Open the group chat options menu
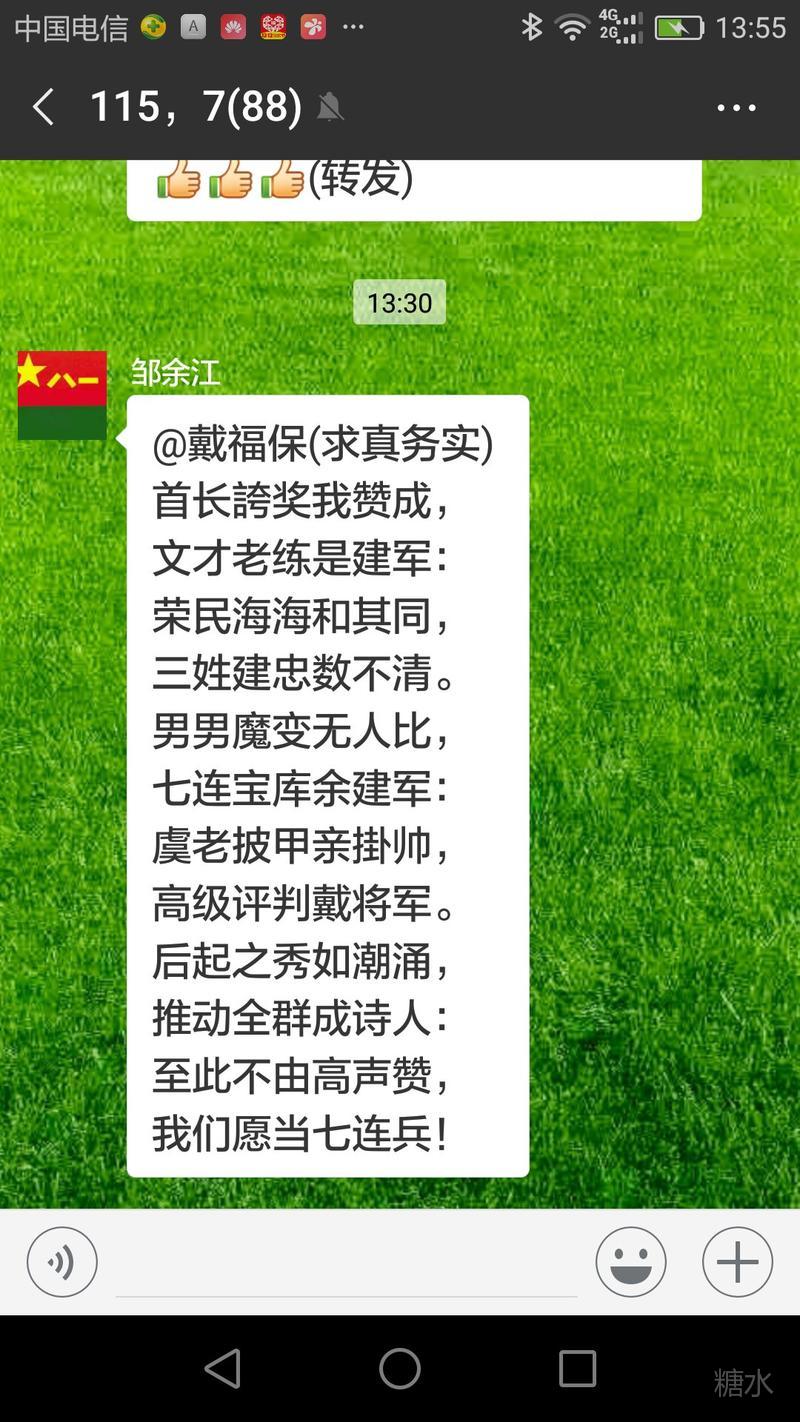 click(x=736, y=108)
